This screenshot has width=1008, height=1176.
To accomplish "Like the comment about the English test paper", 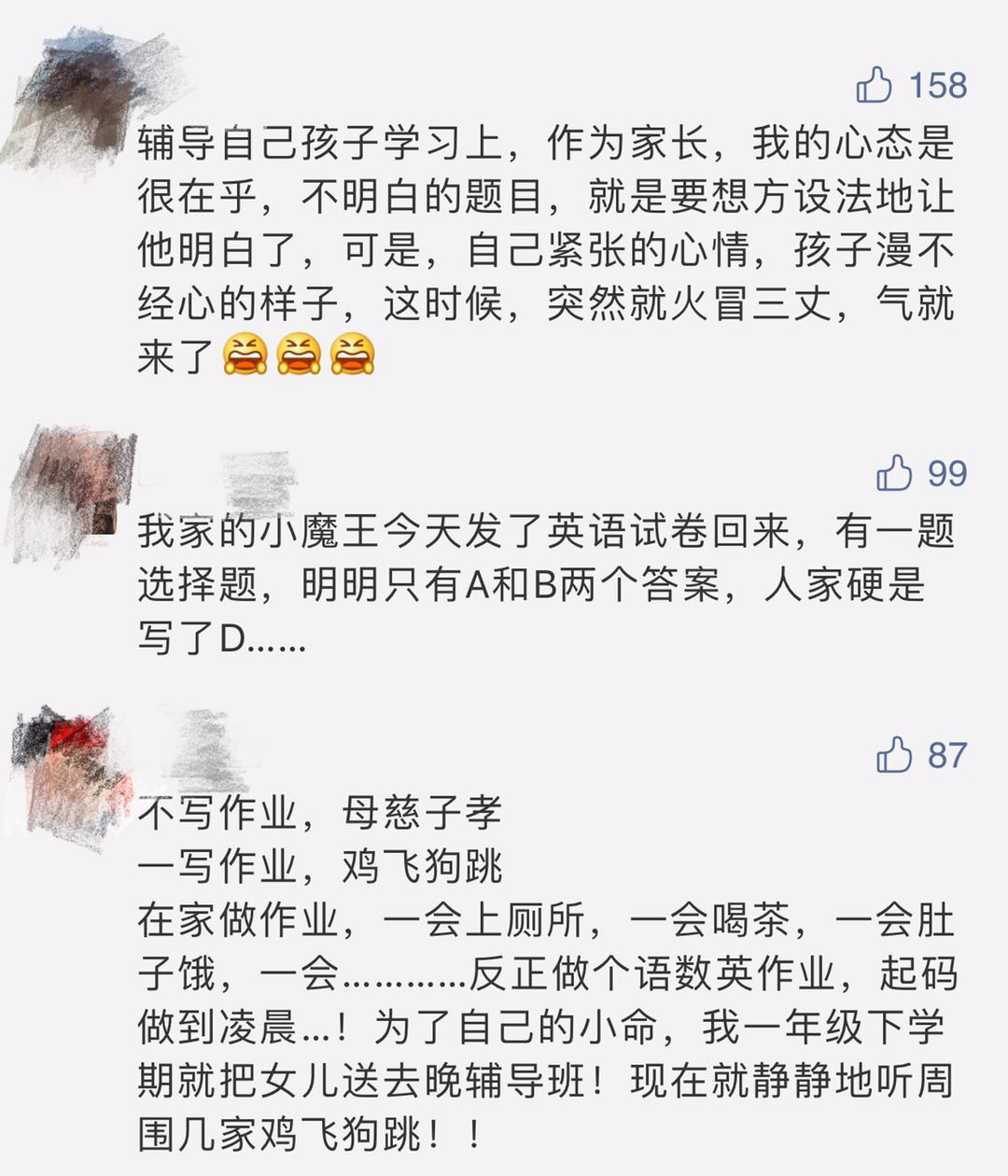I will click(894, 472).
